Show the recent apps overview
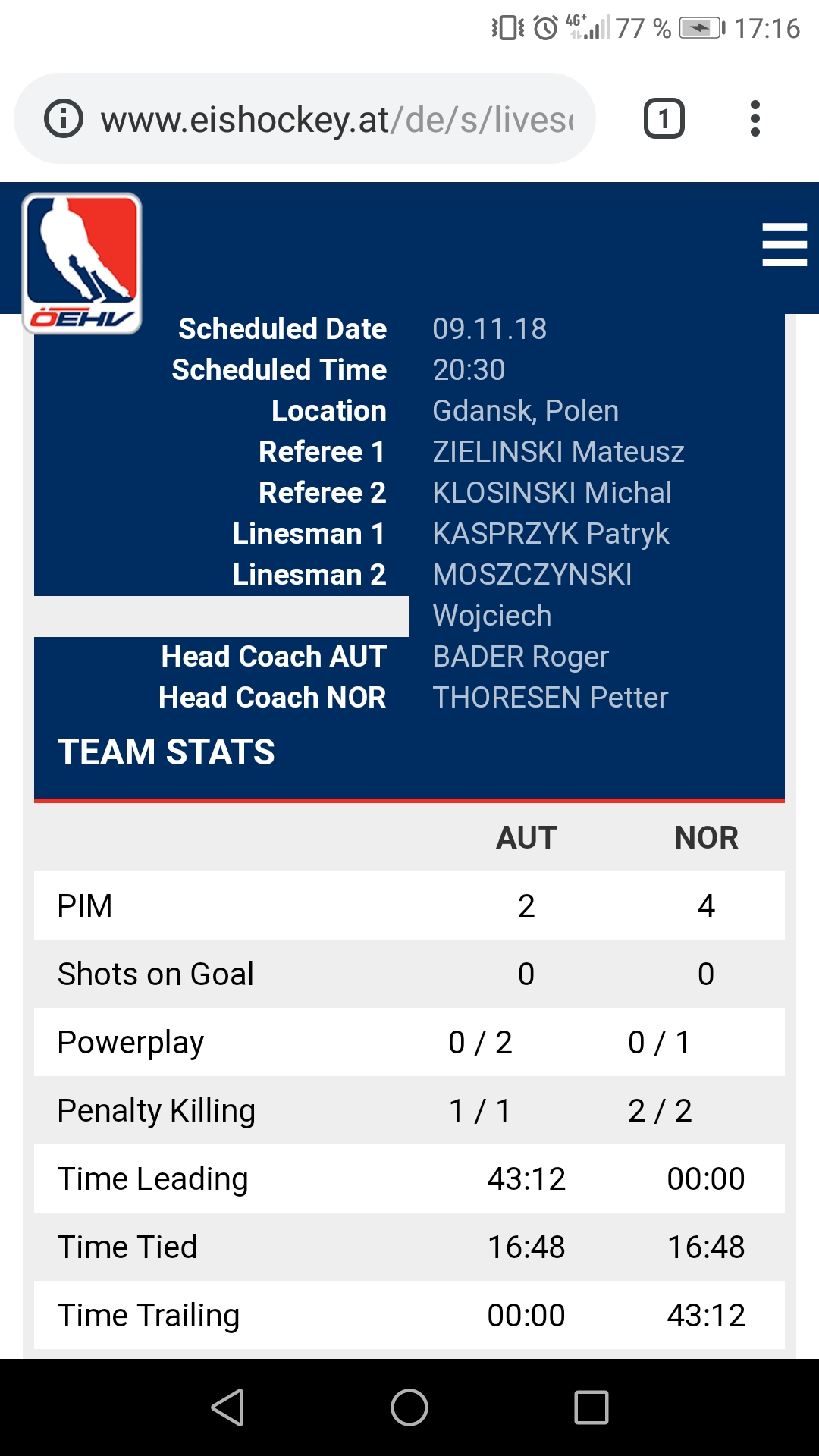The image size is (819, 1456). tap(591, 1407)
